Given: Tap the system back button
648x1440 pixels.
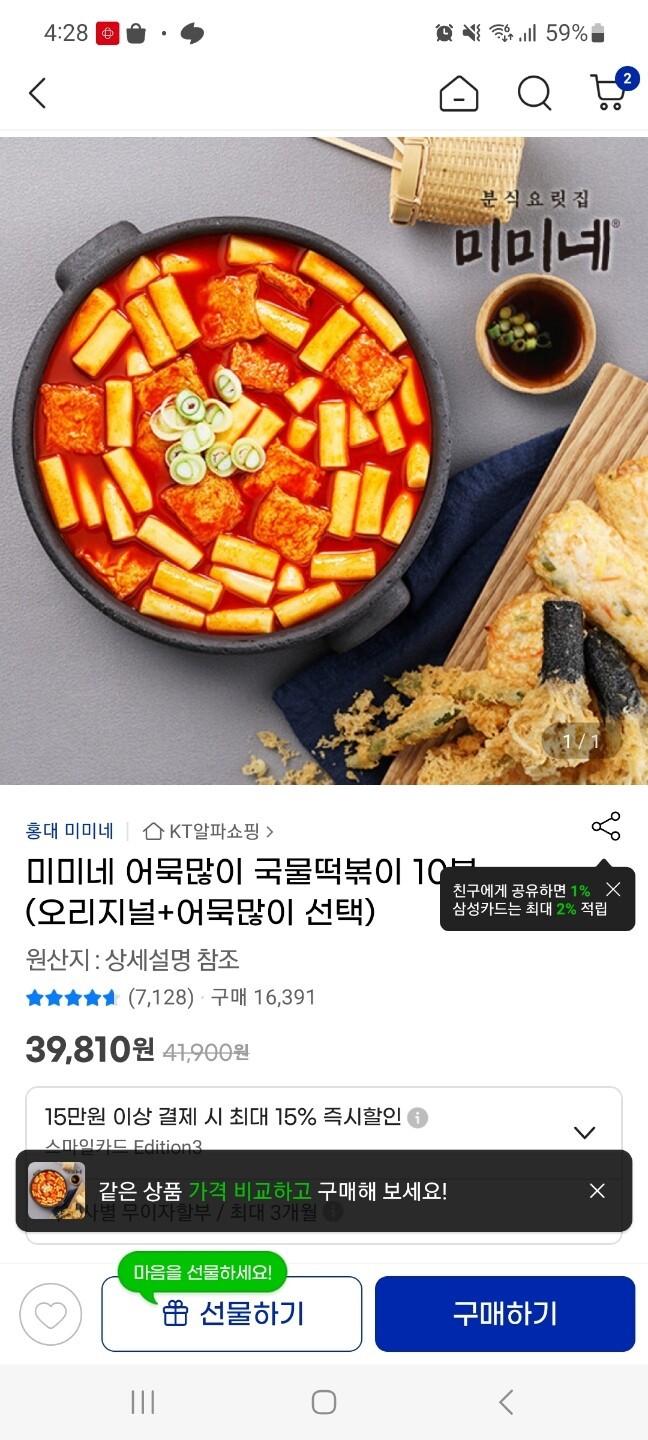Looking at the screenshot, I should (x=506, y=1402).
